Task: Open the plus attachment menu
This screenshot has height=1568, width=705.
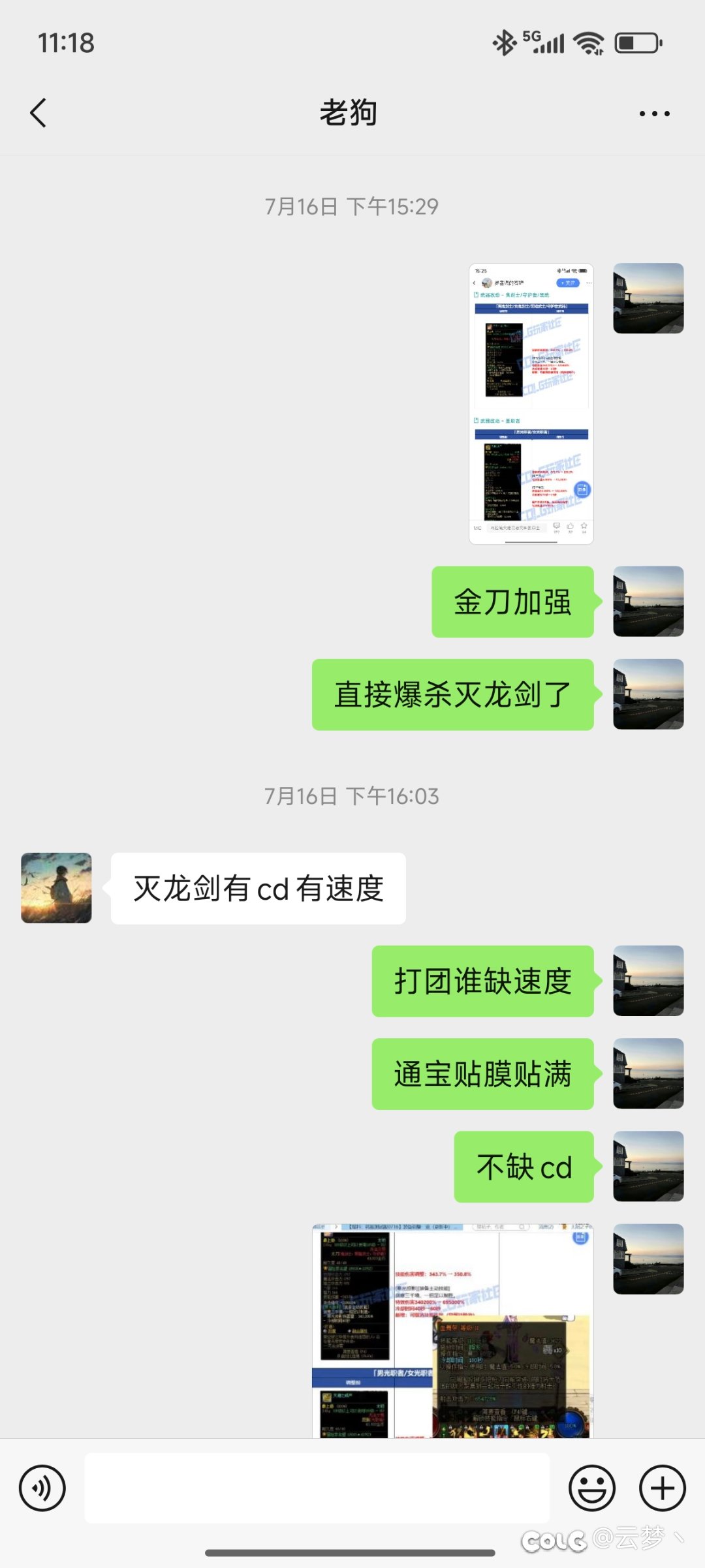Action: [x=663, y=1488]
